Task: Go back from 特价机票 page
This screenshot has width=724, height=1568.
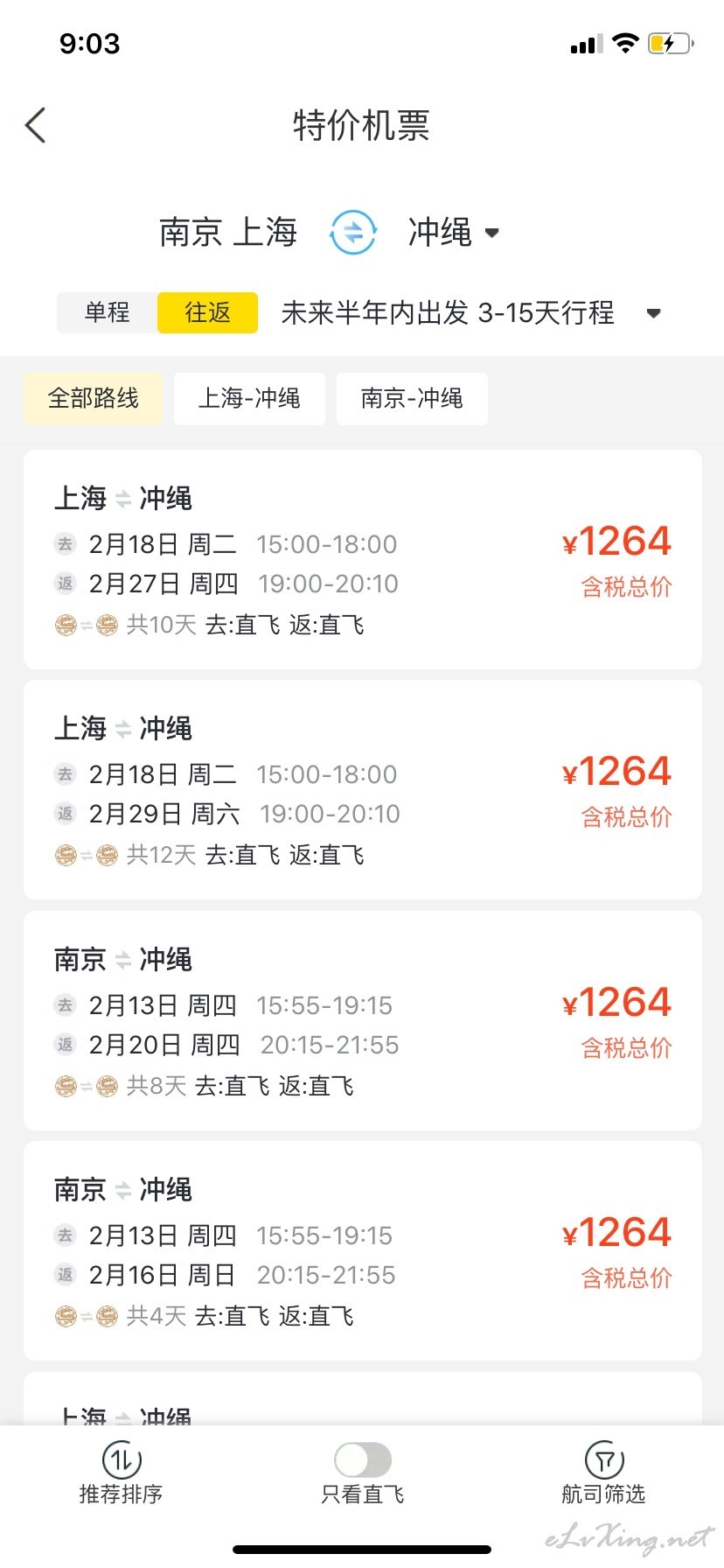Action: pyautogui.click(x=35, y=126)
